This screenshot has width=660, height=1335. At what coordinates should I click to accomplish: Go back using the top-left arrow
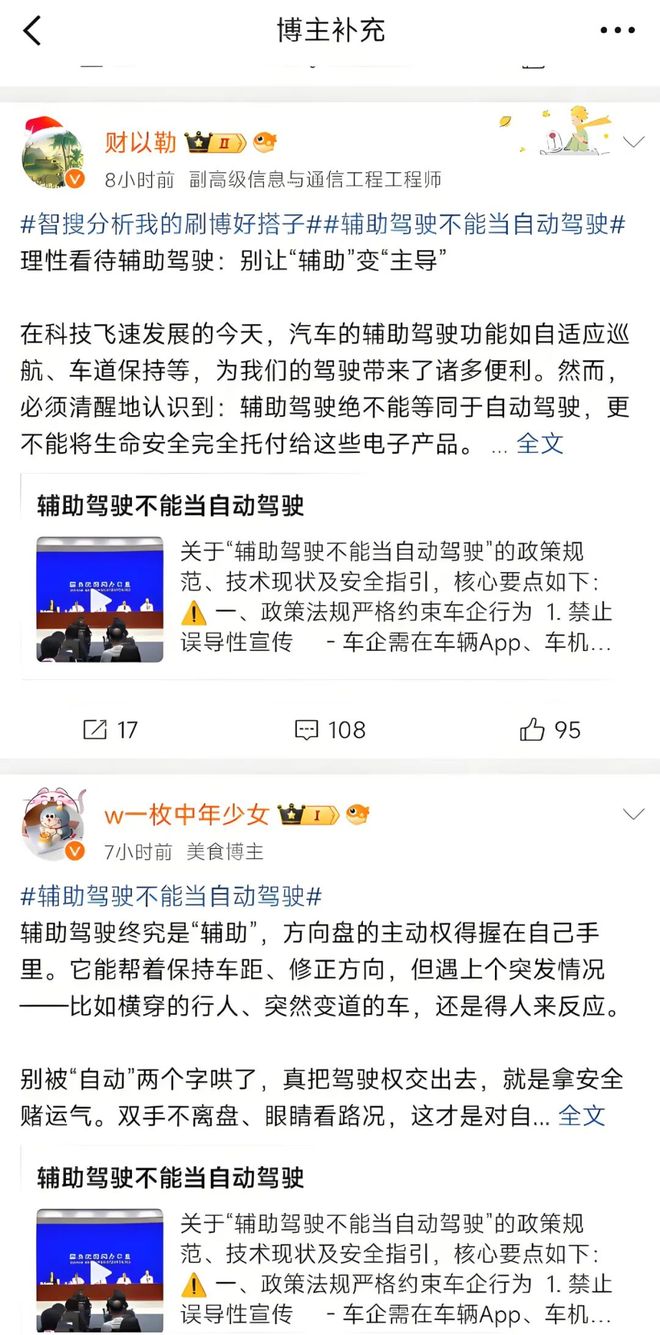[x=32, y=30]
